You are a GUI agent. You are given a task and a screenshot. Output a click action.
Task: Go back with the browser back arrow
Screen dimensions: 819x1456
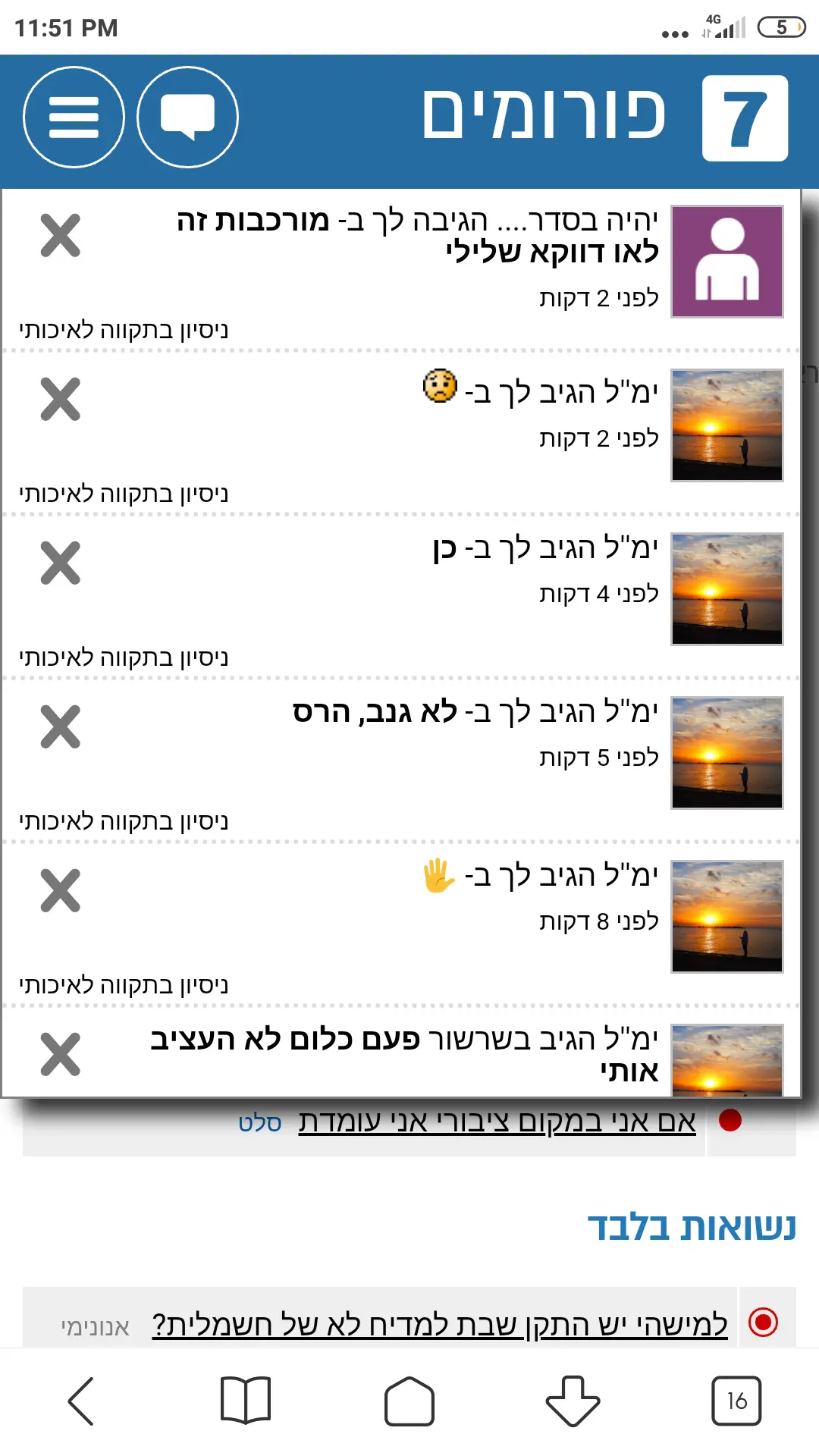[81, 1401]
